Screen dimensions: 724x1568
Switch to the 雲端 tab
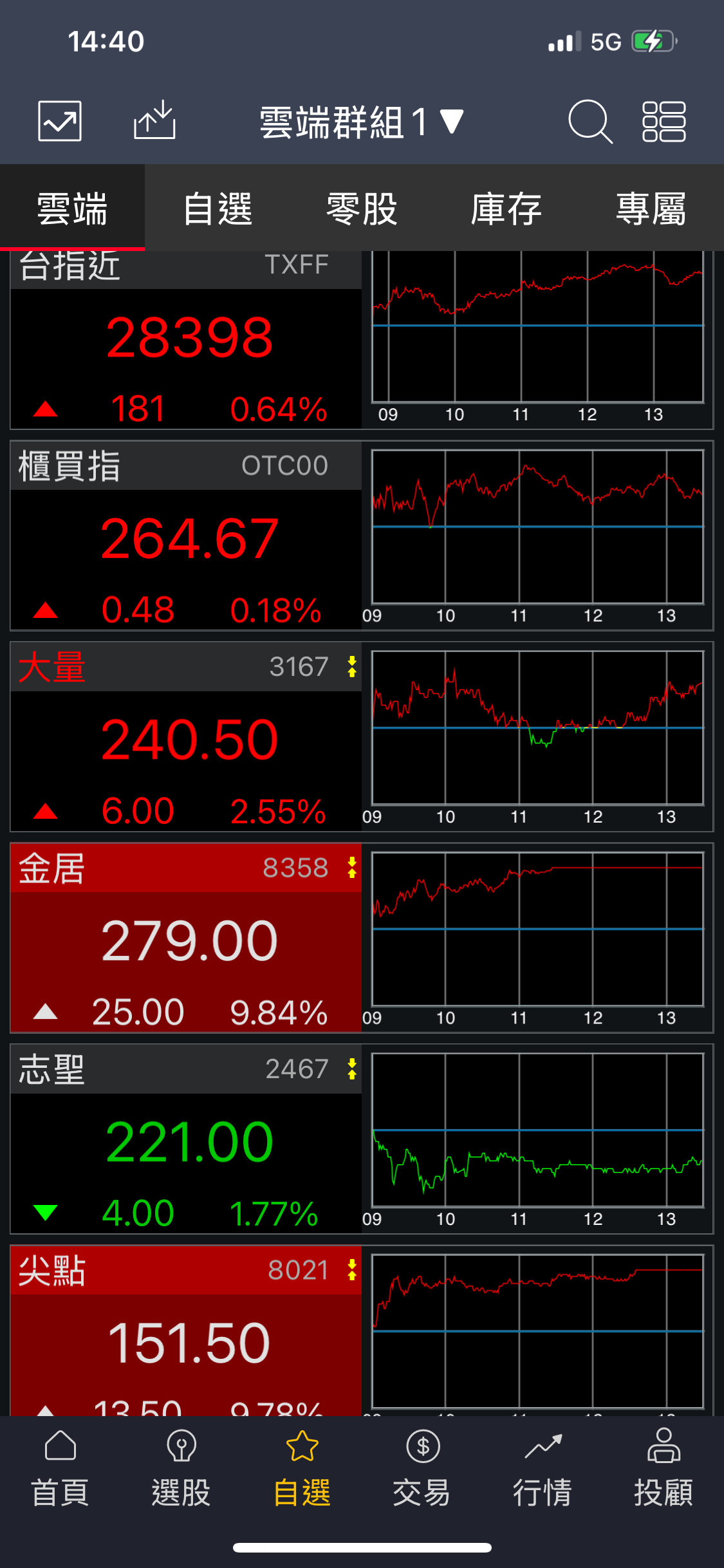point(72,209)
